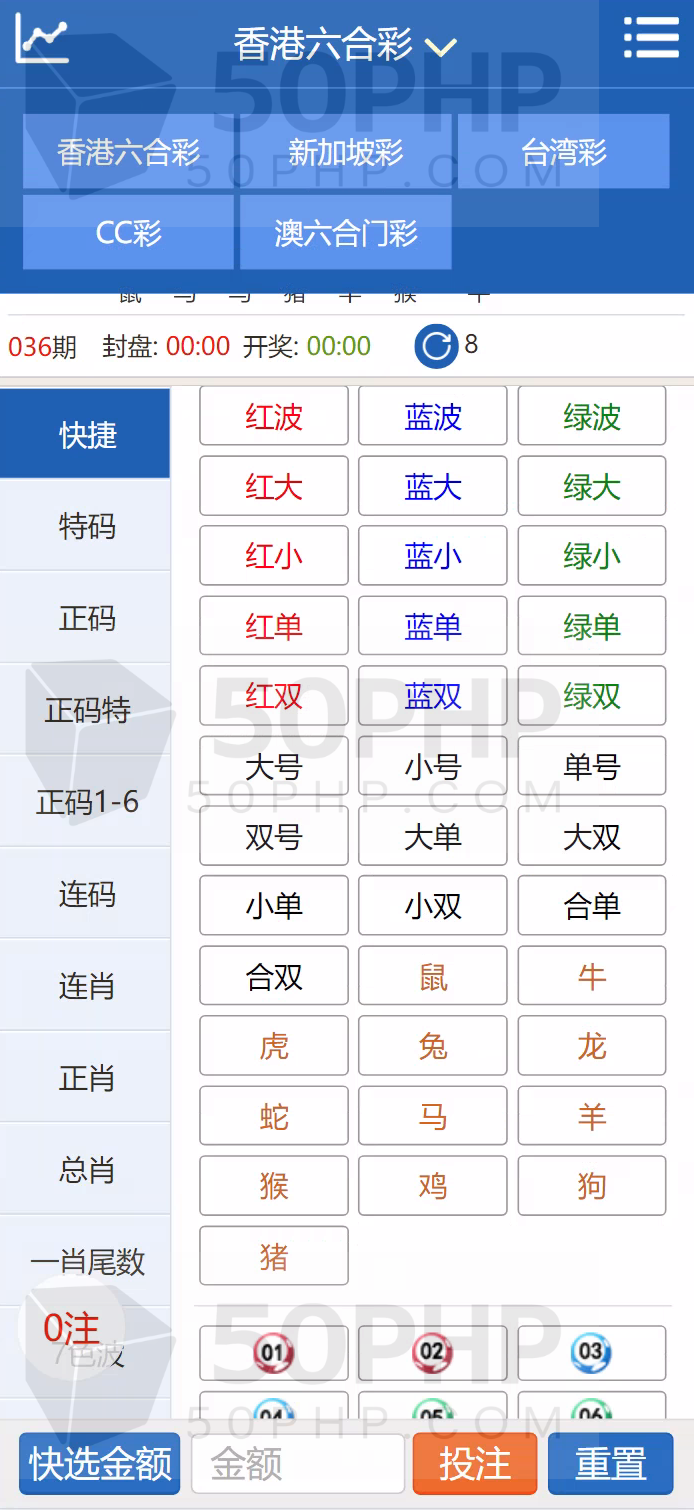Viewport: 694px width, 1510px height.
Task: Select 澳六合门彩 lottery
Action: pyautogui.click(x=346, y=233)
